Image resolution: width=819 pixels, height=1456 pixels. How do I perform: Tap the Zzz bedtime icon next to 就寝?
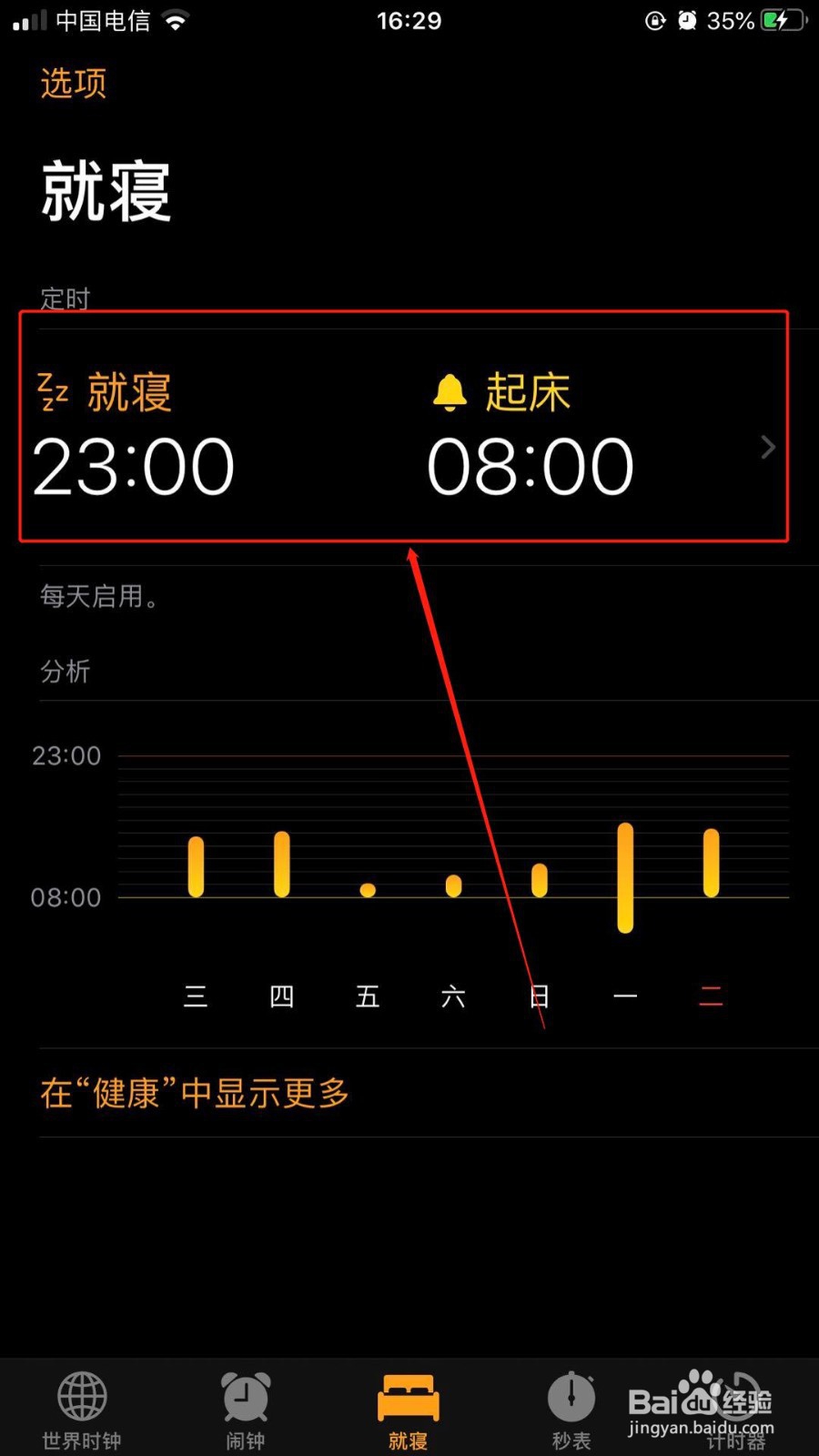coord(53,391)
